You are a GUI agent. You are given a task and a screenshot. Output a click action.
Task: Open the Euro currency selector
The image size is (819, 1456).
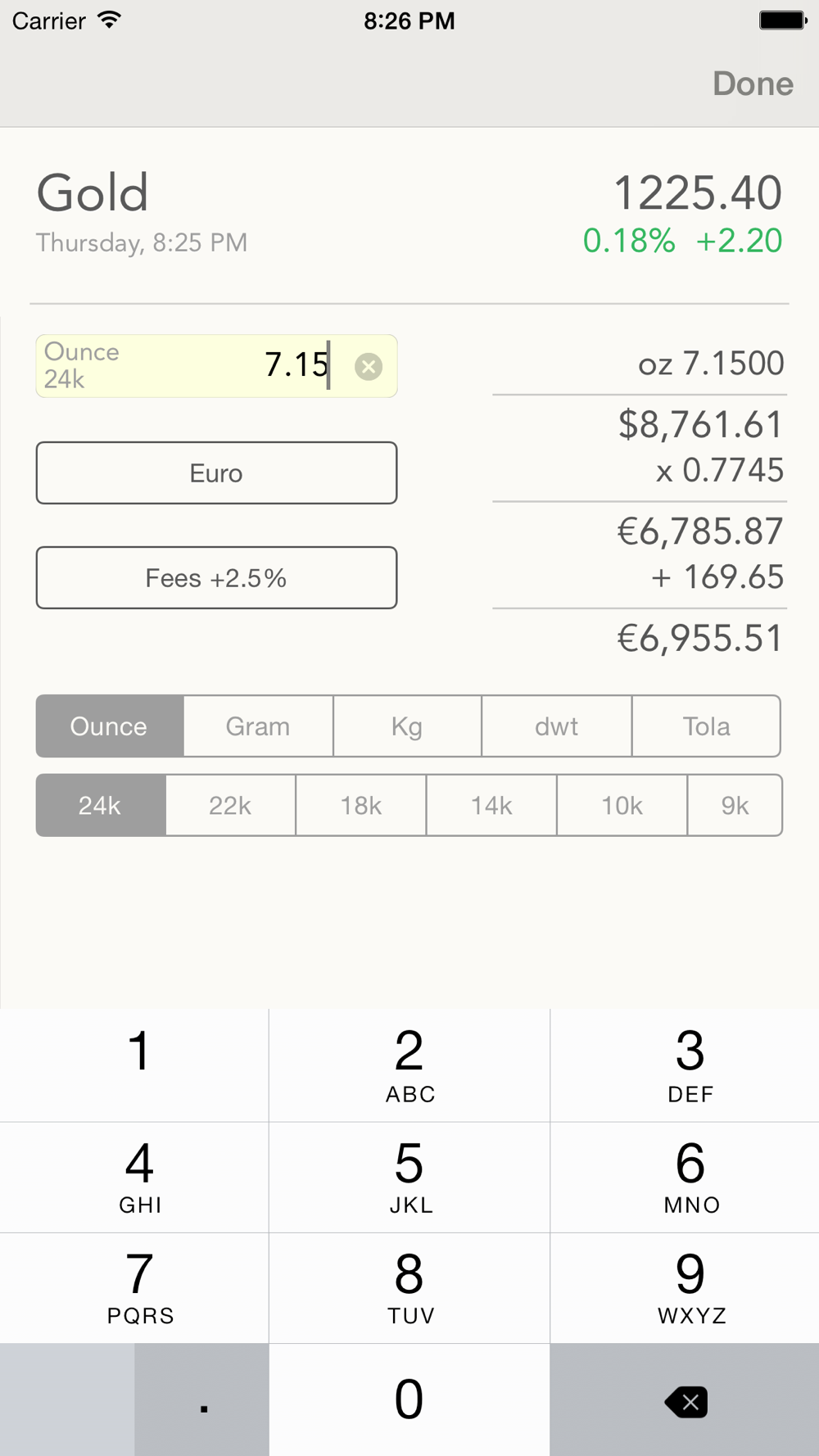pyautogui.click(x=216, y=473)
